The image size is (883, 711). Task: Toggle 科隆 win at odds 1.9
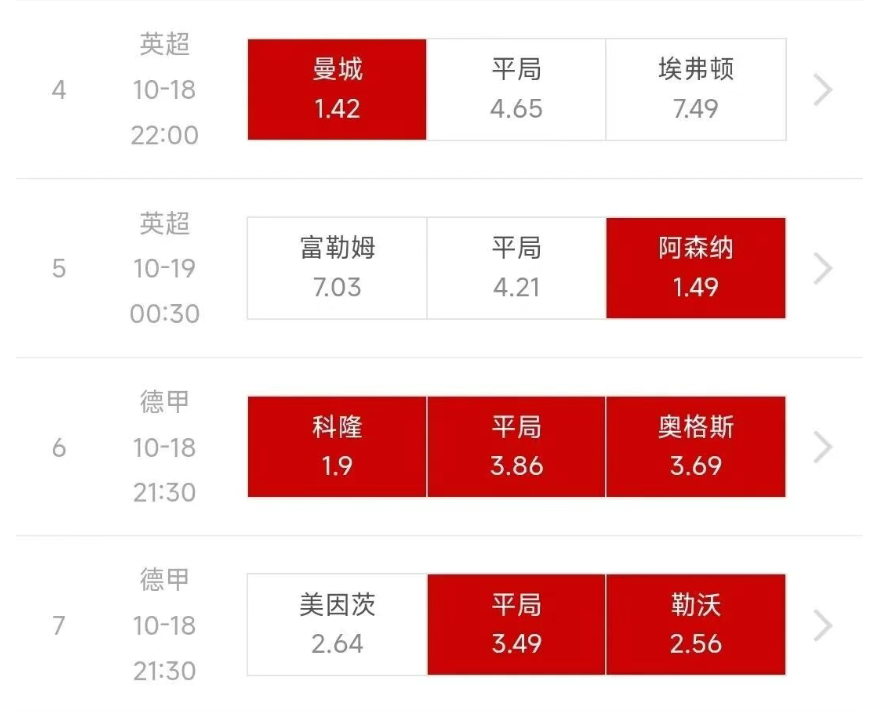(337, 446)
